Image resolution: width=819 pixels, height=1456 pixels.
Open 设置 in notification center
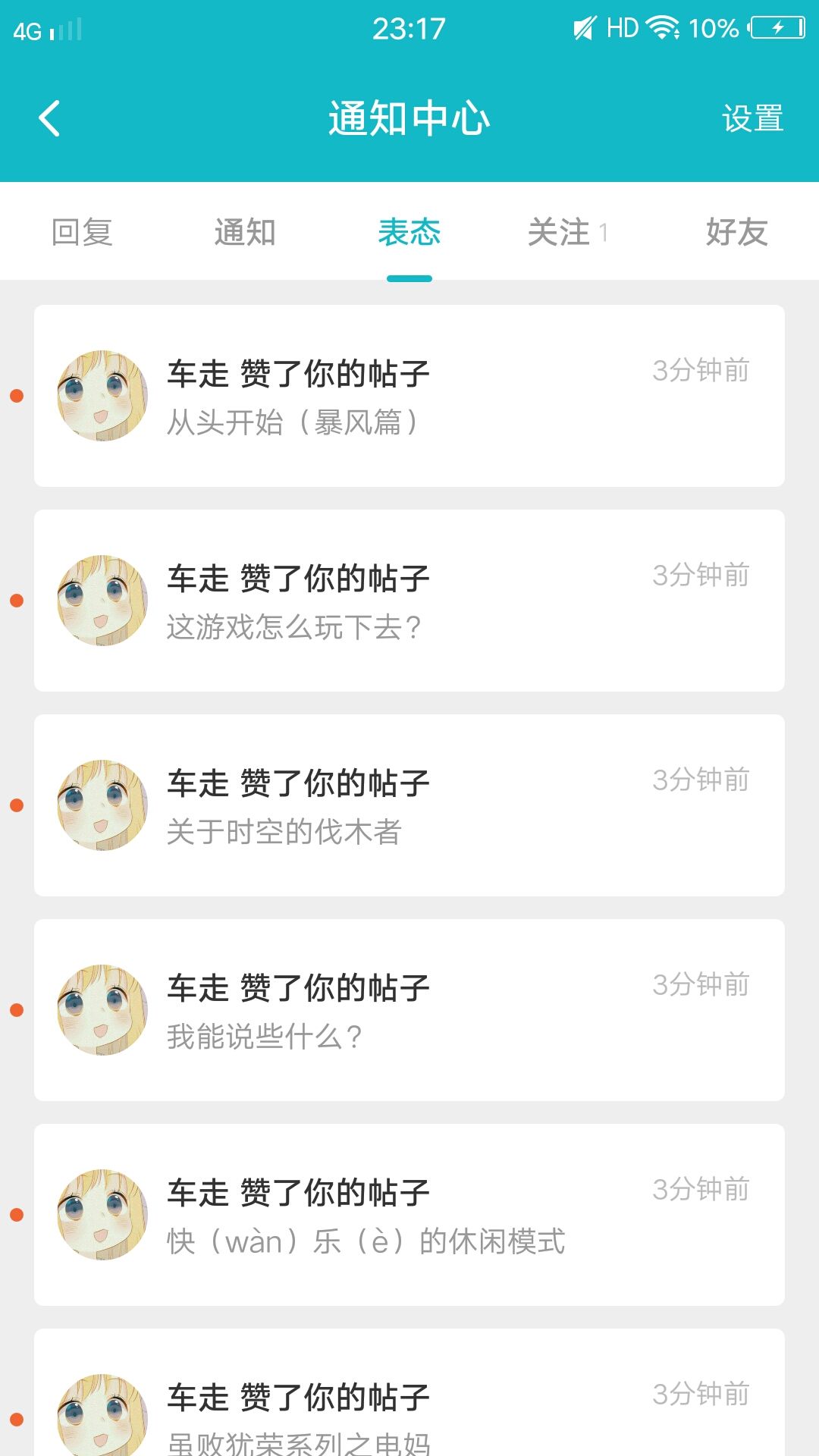(752, 119)
